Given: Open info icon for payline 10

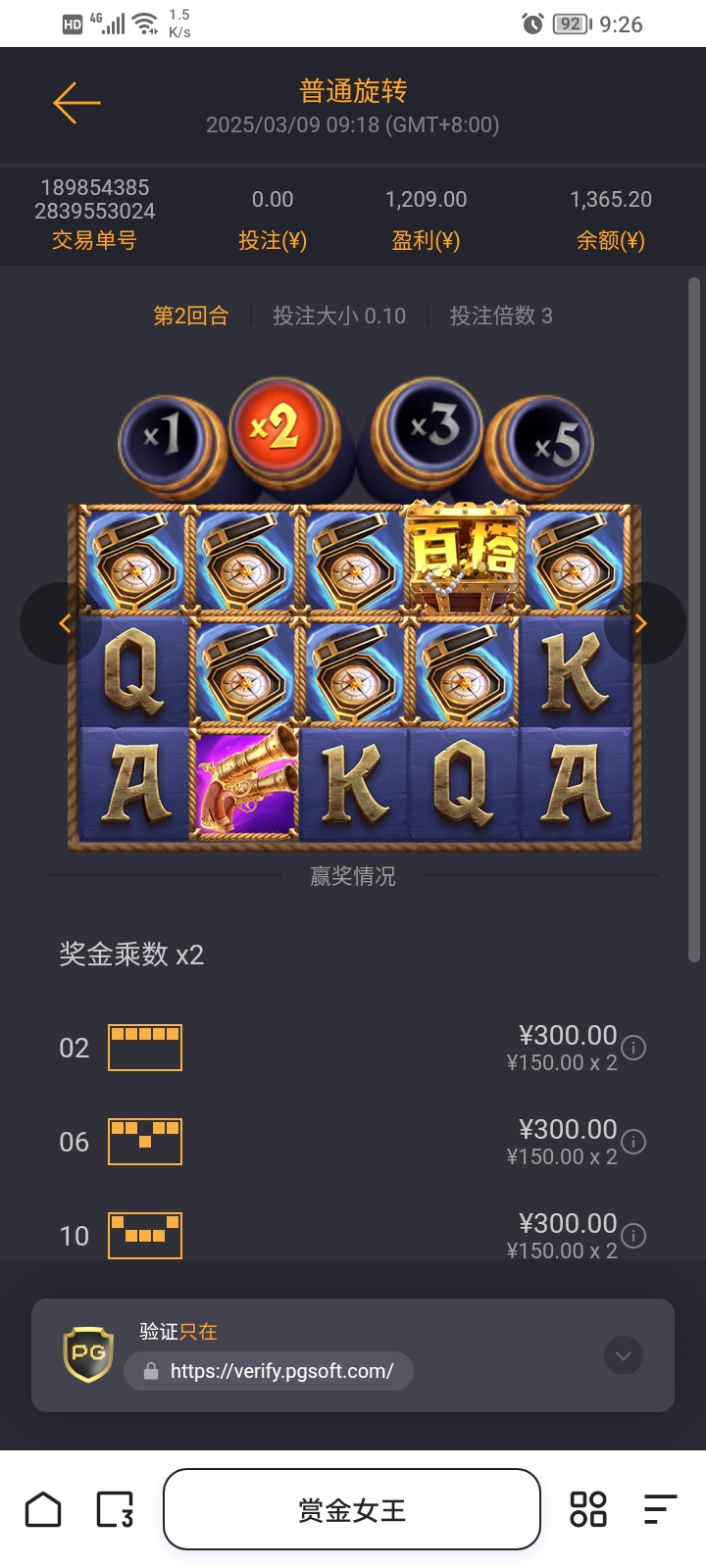Looking at the screenshot, I should (634, 1236).
